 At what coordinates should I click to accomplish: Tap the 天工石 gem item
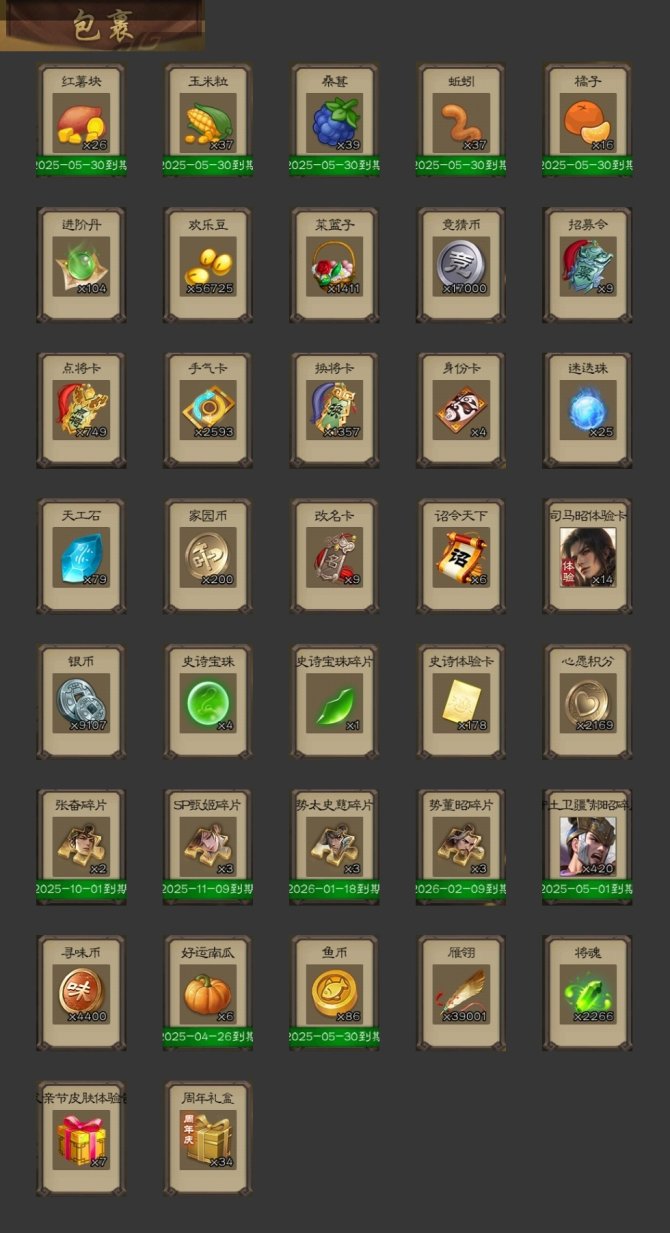81,558
